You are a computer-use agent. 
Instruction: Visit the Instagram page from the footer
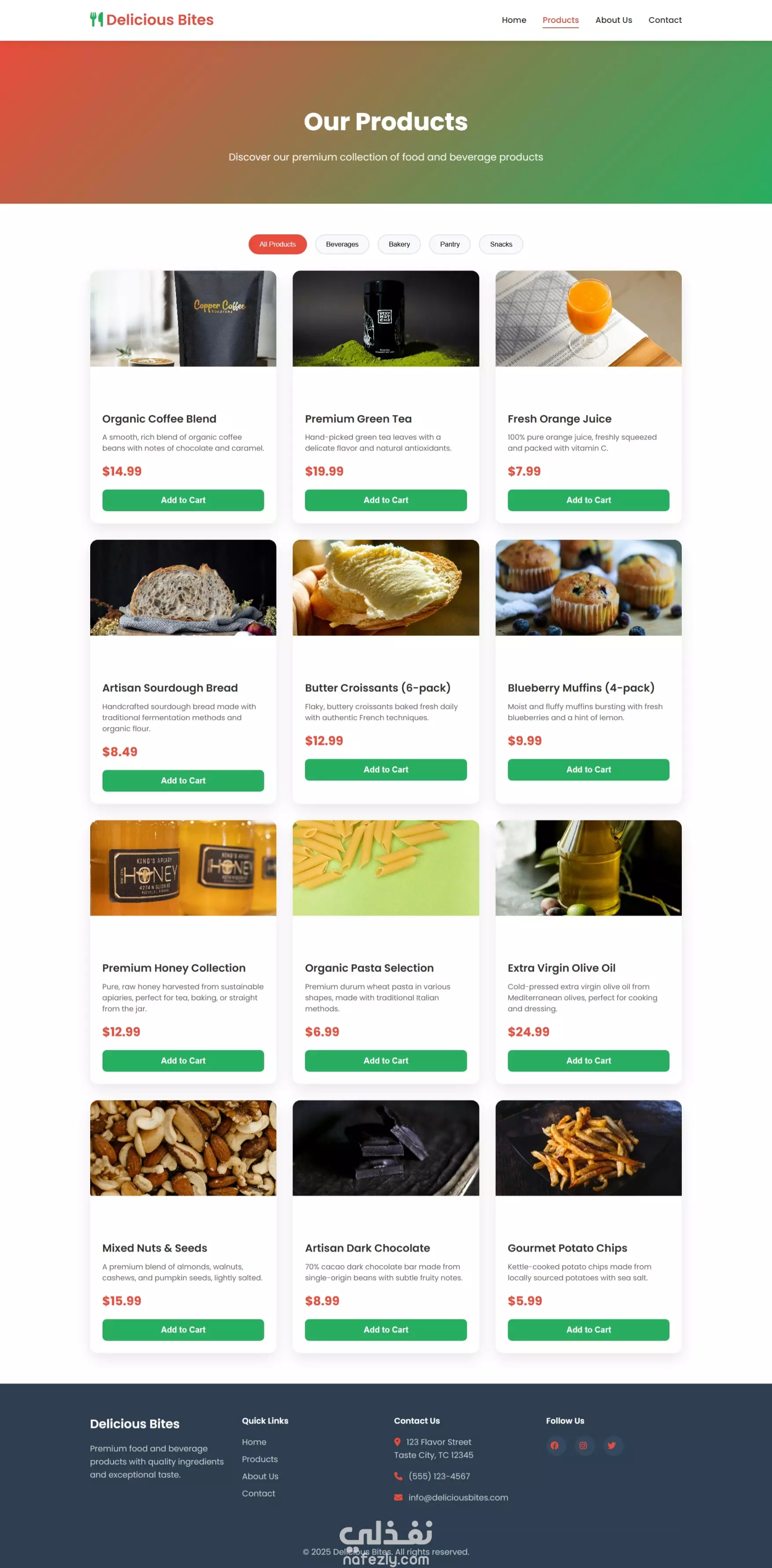583,1445
